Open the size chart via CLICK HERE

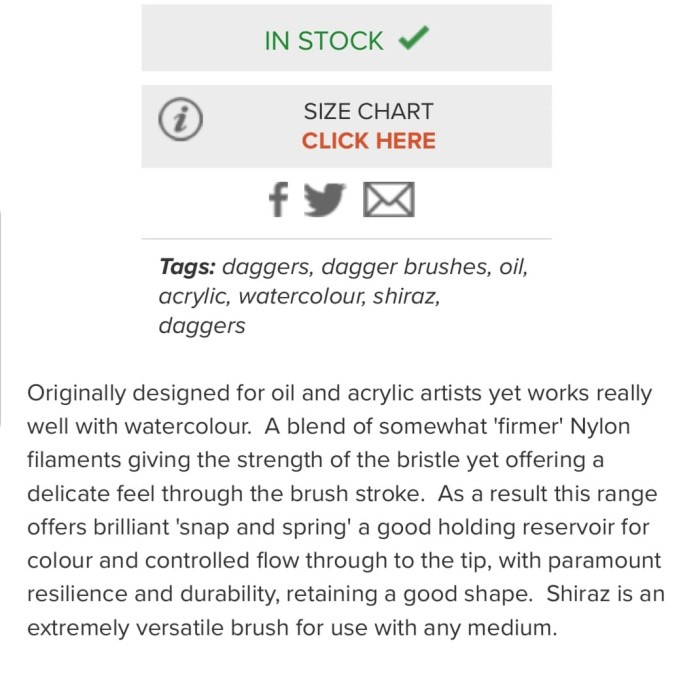coord(368,141)
